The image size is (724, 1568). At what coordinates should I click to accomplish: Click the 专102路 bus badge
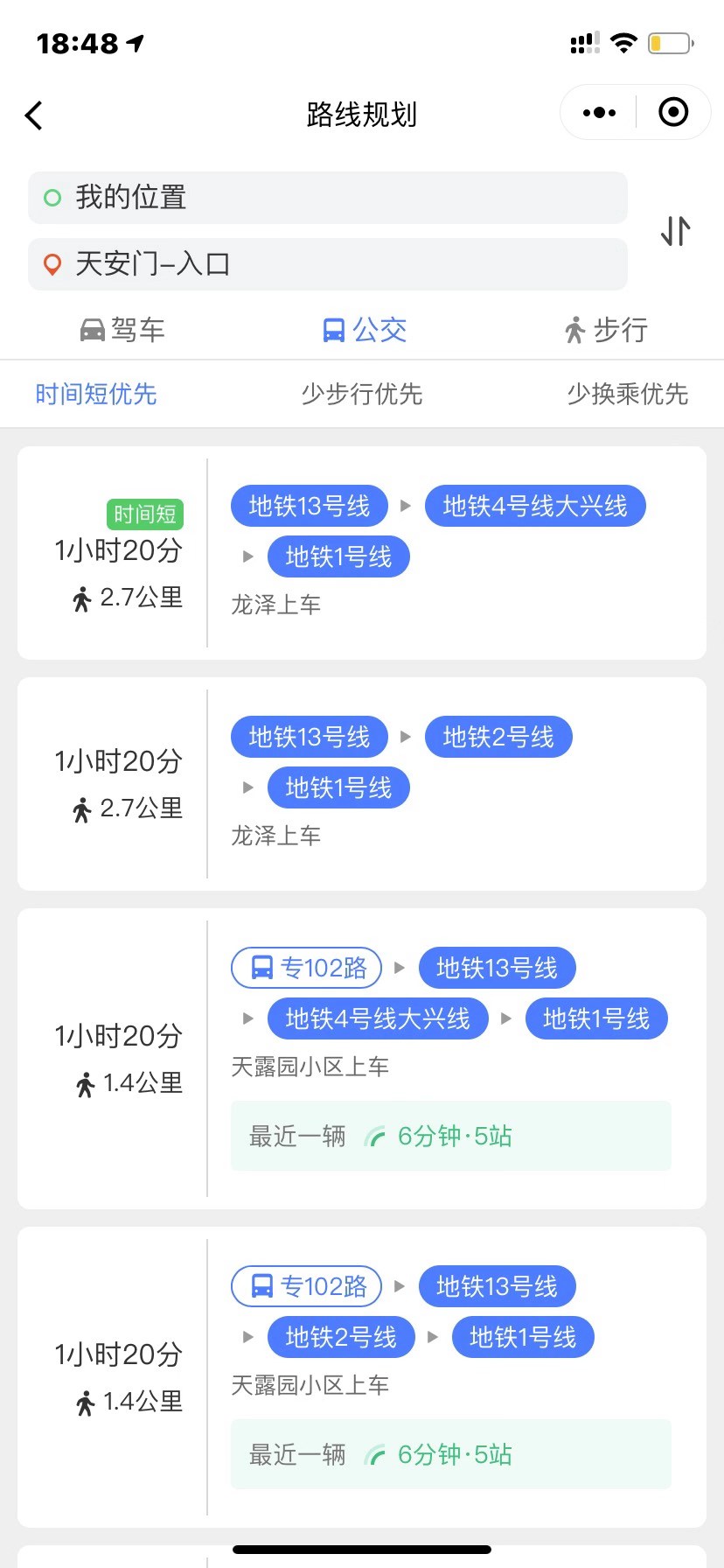305,968
